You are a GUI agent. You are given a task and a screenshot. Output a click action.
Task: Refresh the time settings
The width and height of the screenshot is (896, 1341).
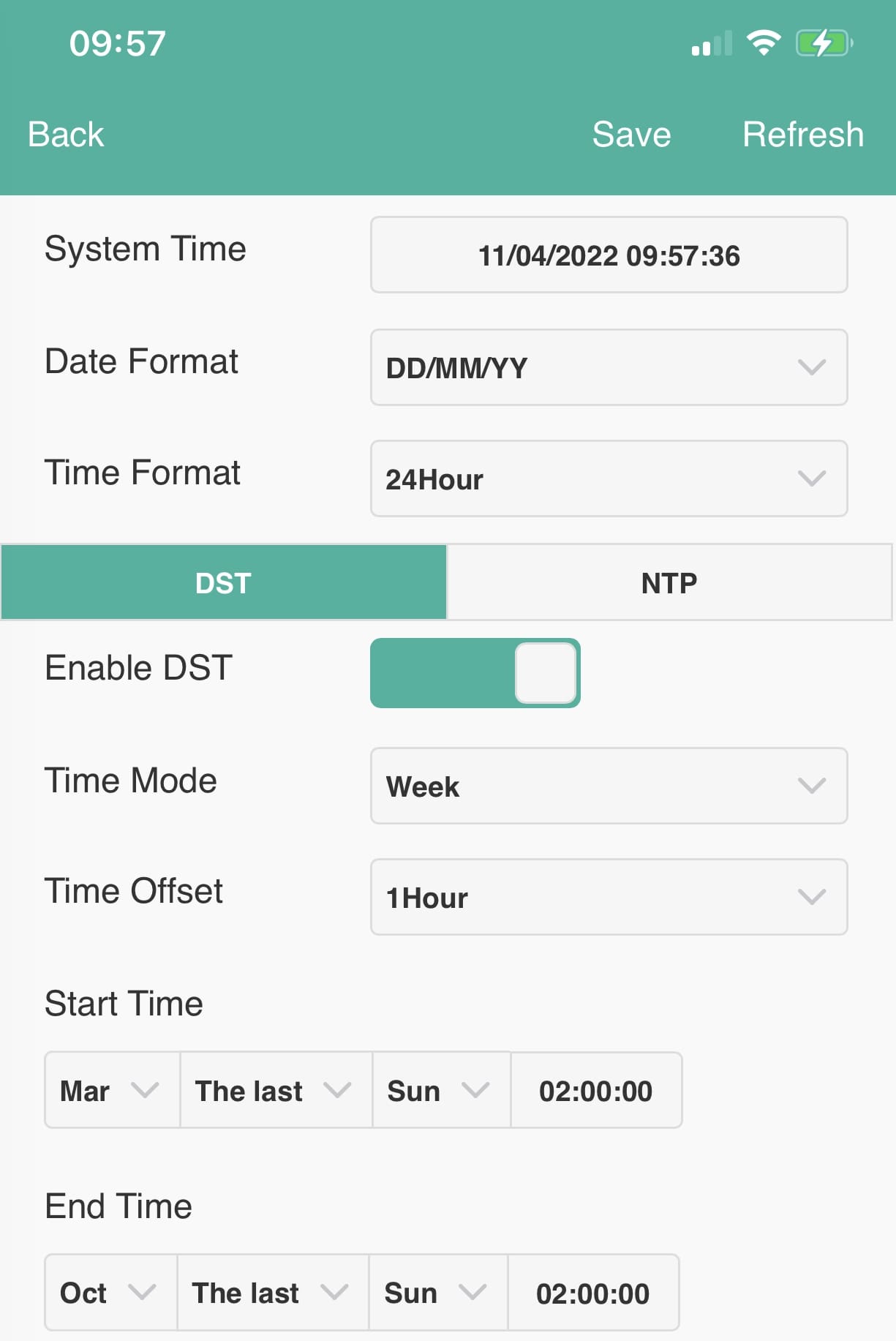(802, 135)
